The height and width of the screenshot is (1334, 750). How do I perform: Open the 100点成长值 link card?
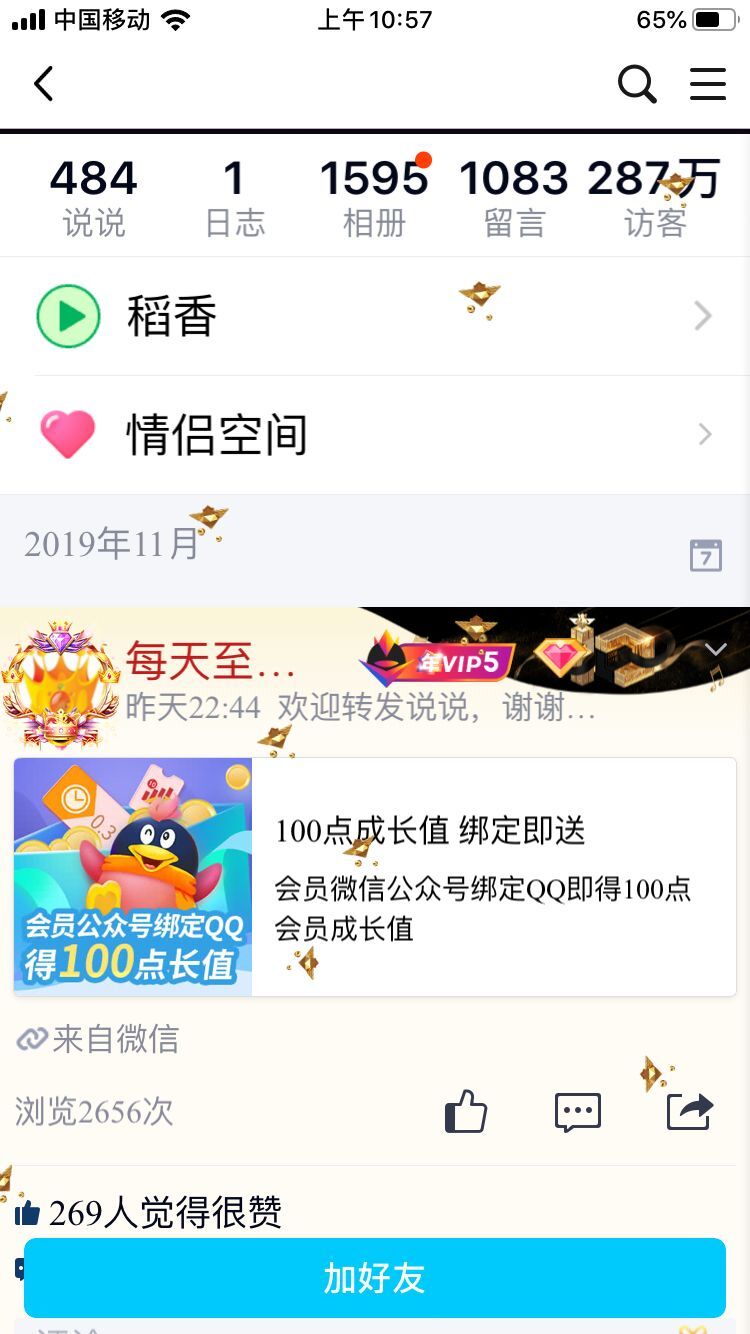pyautogui.click(x=375, y=877)
